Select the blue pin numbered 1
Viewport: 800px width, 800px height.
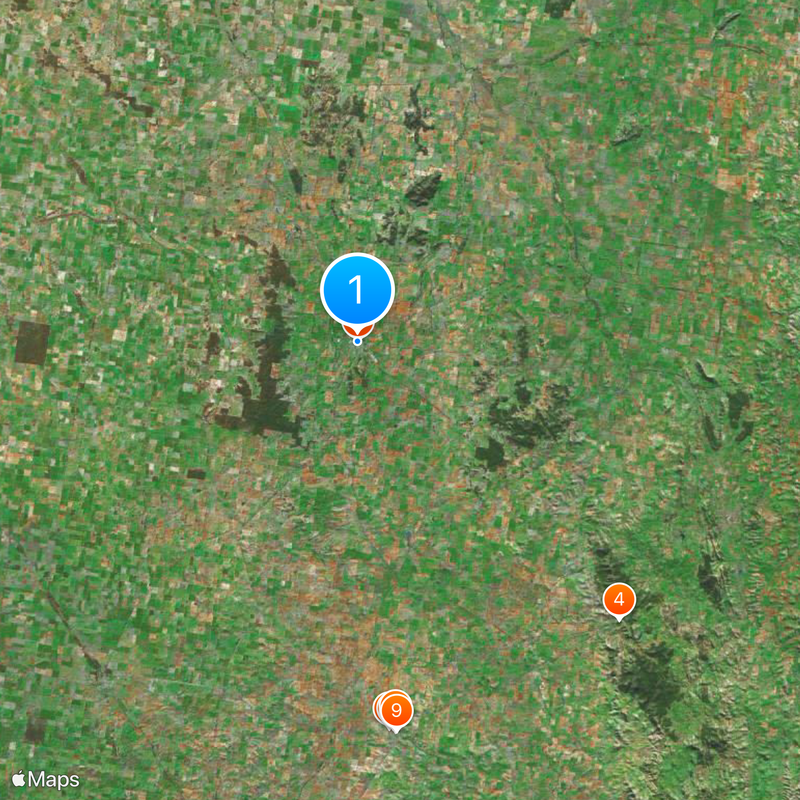[x=357, y=291]
